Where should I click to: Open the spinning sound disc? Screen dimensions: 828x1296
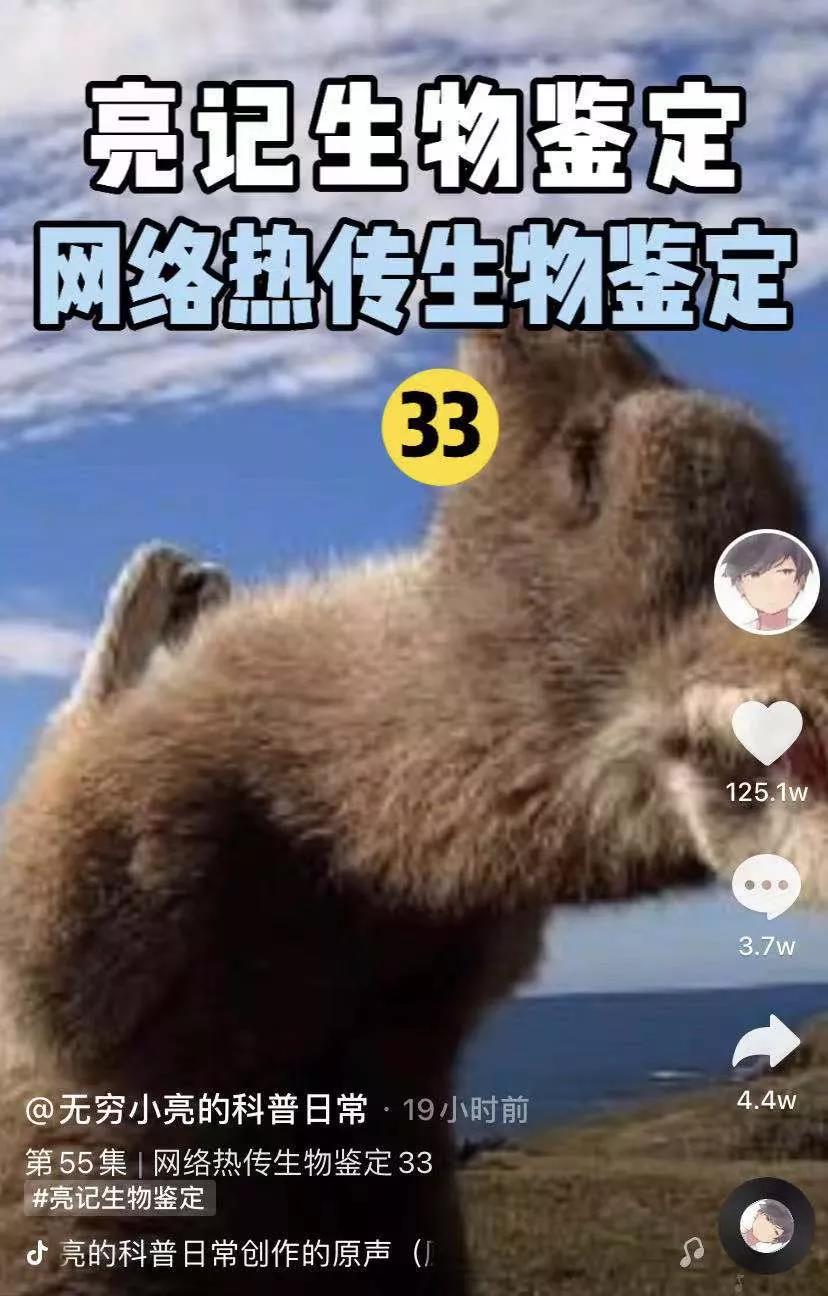click(766, 1226)
